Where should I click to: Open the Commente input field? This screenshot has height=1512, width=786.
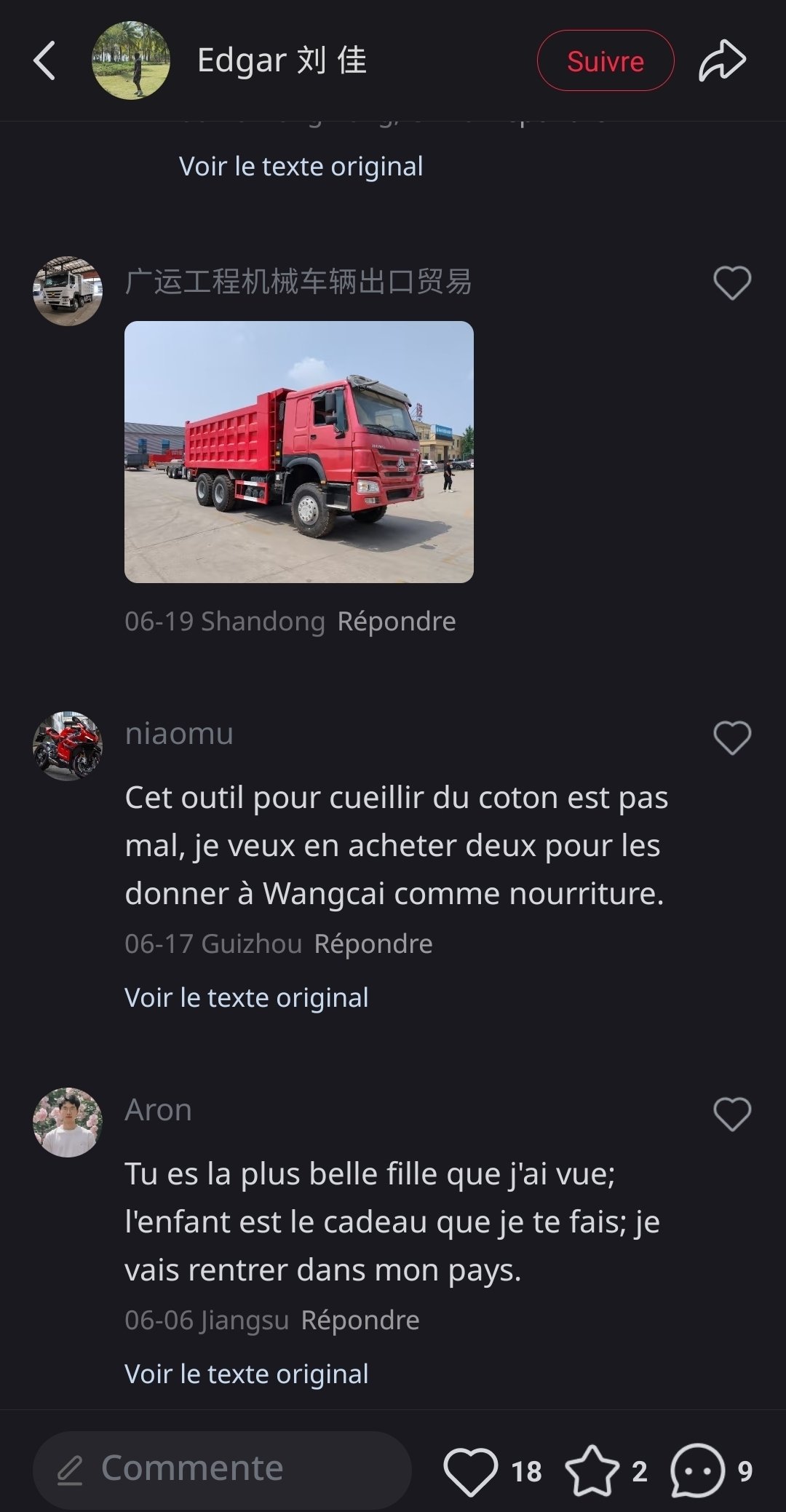click(222, 1469)
